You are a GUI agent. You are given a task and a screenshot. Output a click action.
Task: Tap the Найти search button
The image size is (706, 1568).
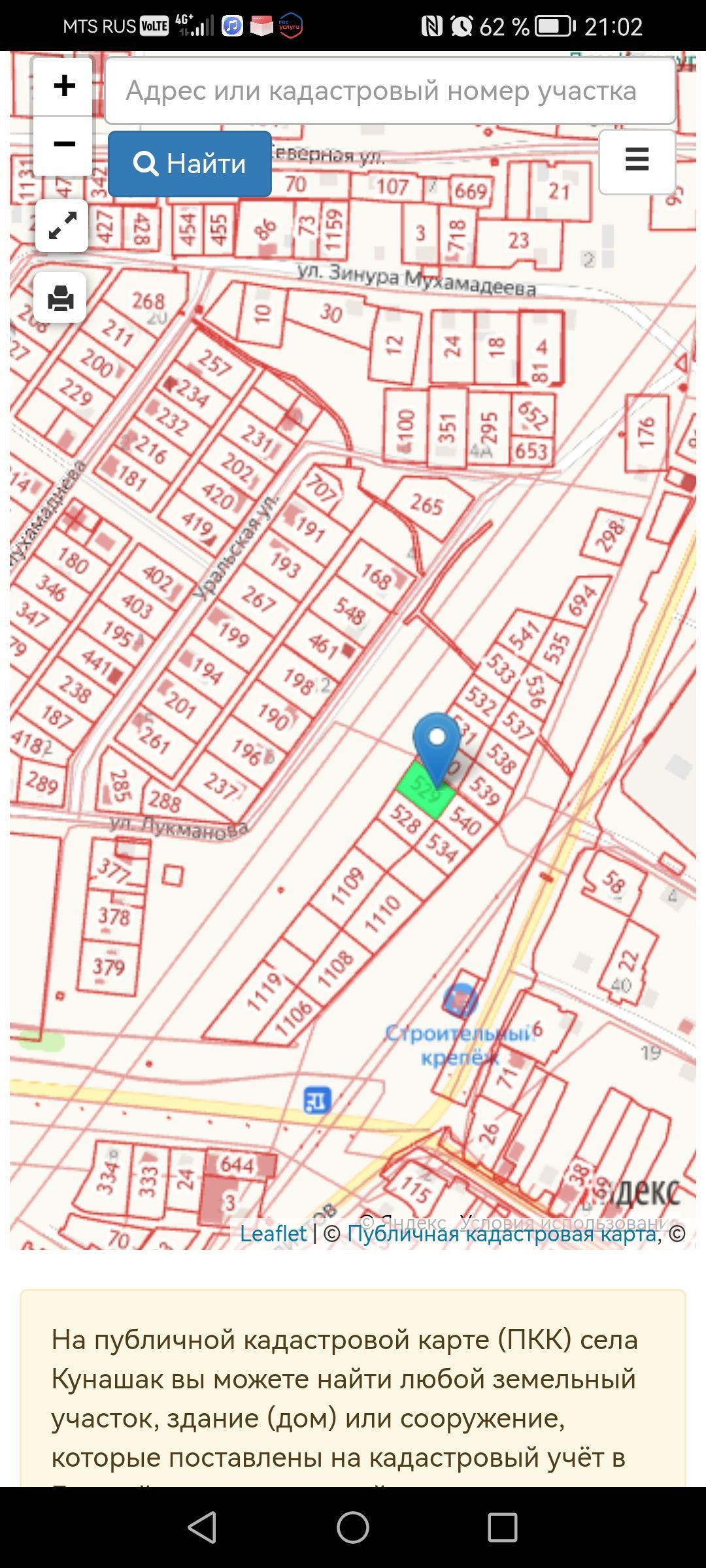point(190,163)
